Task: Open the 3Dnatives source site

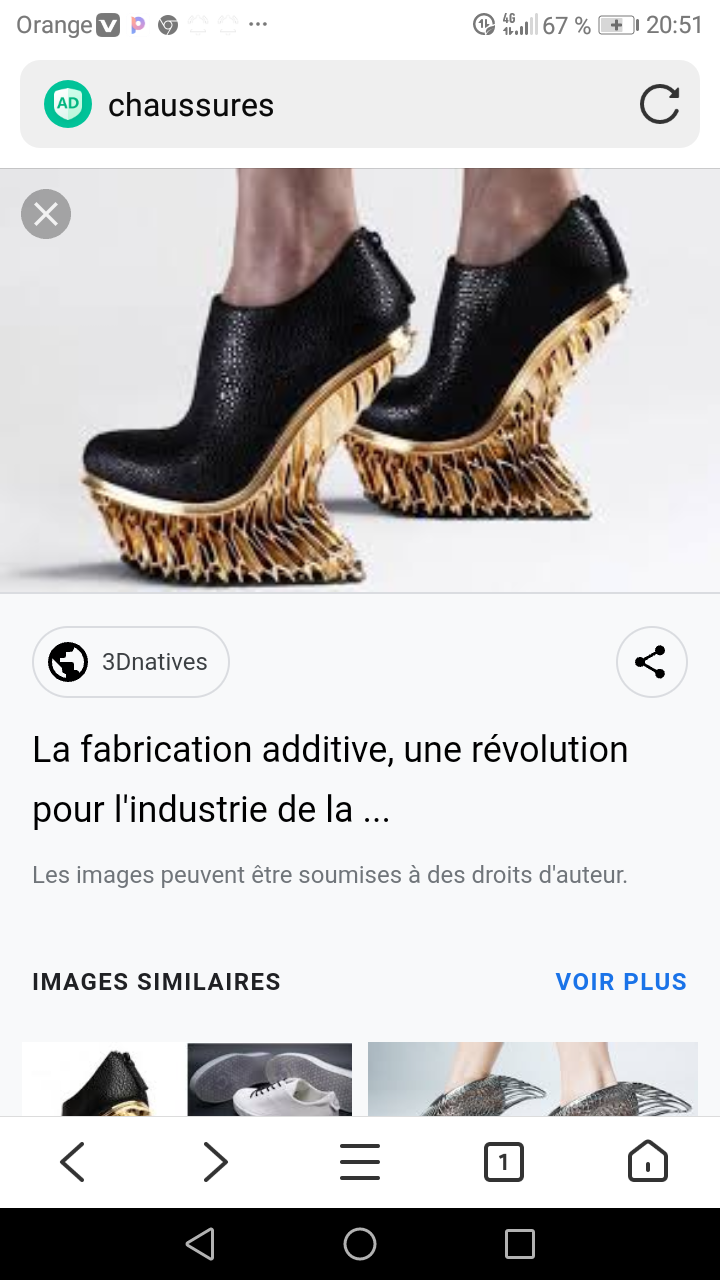Action: pyautogui.click(x=131, y=662)
